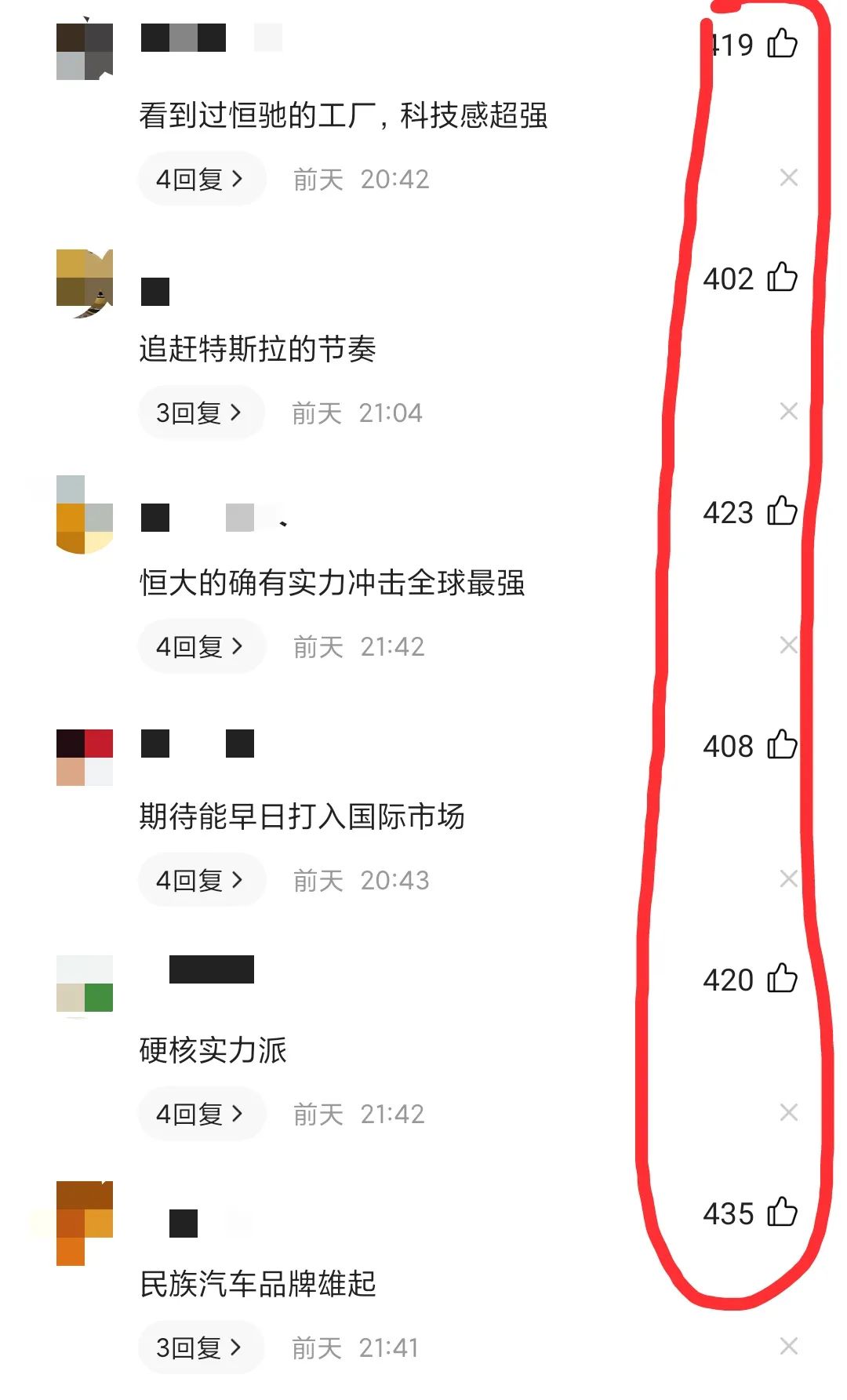The image size is (847, 1400).
Task: Like the comment 追赶特斯拉的节奏
Action: (782, 278)
